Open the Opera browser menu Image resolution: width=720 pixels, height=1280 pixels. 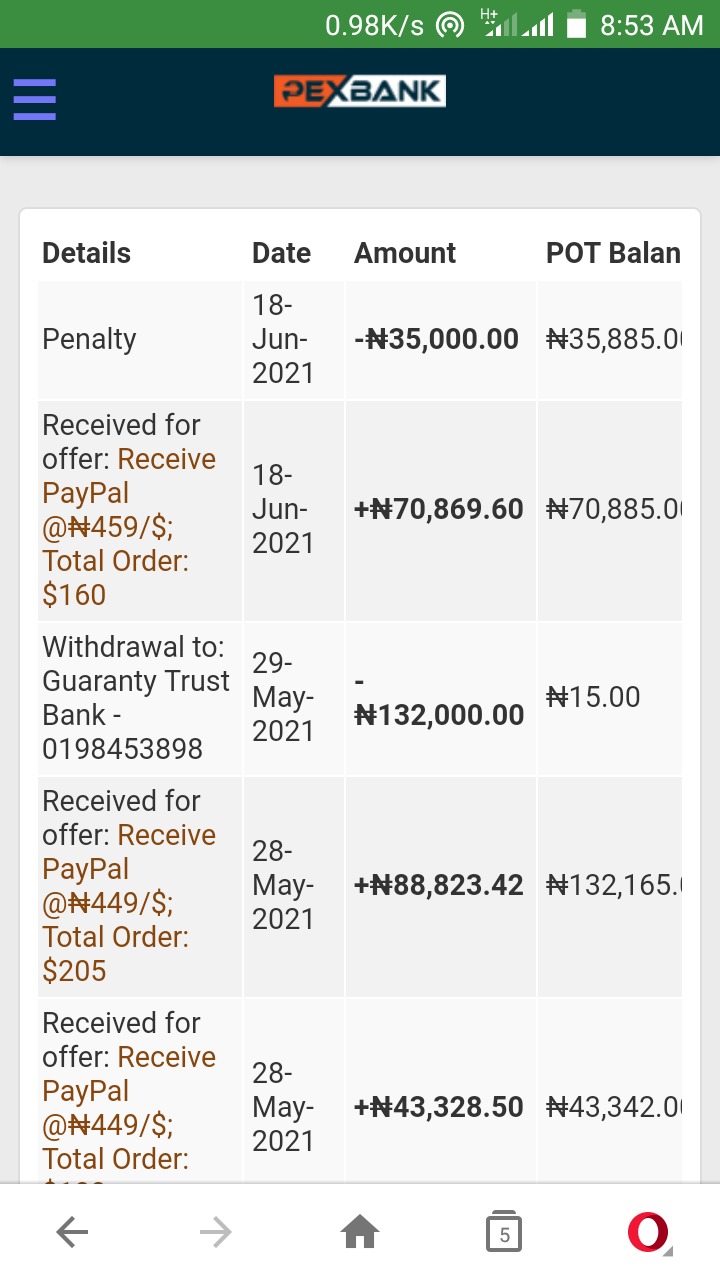[x=648, y=1233]
